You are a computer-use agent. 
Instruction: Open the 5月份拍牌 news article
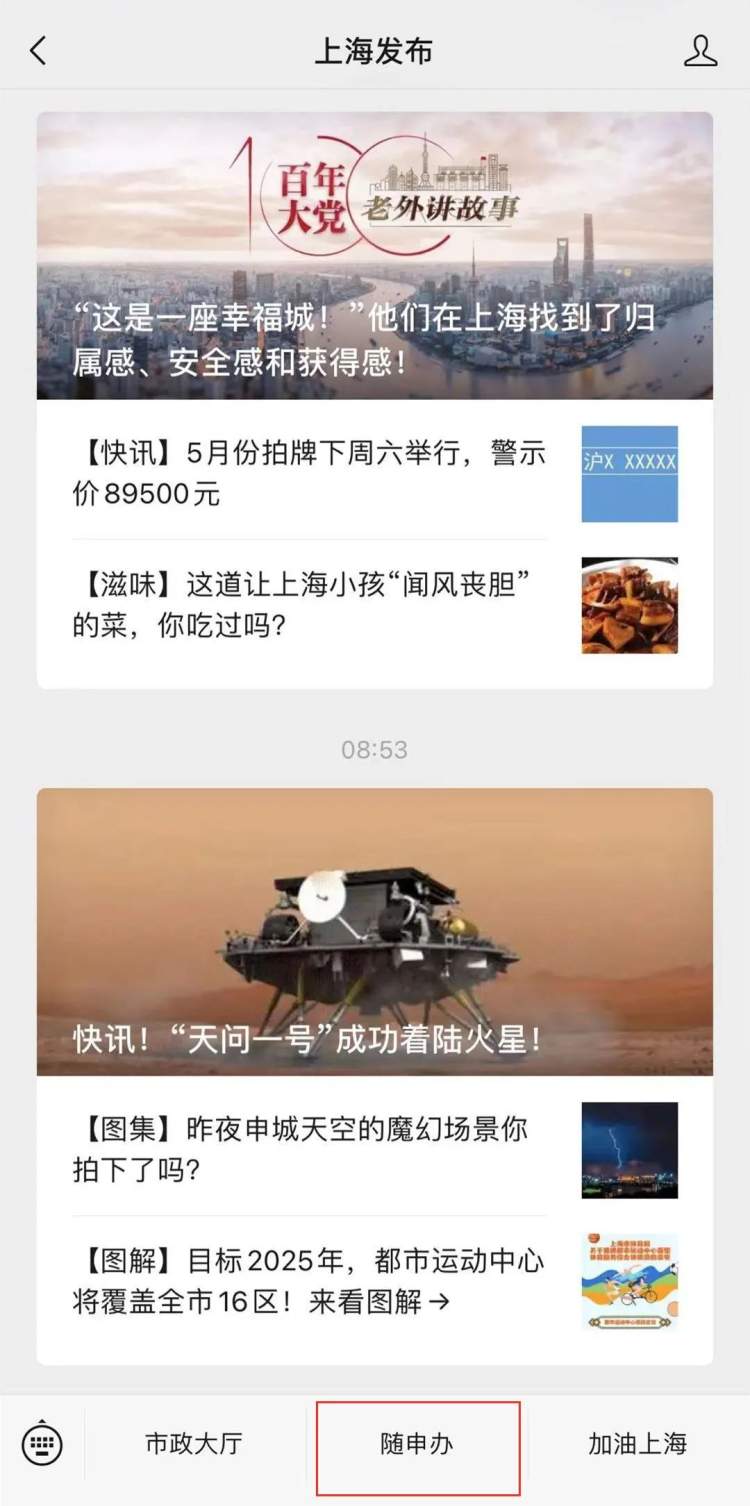click(x=310, y=473)
